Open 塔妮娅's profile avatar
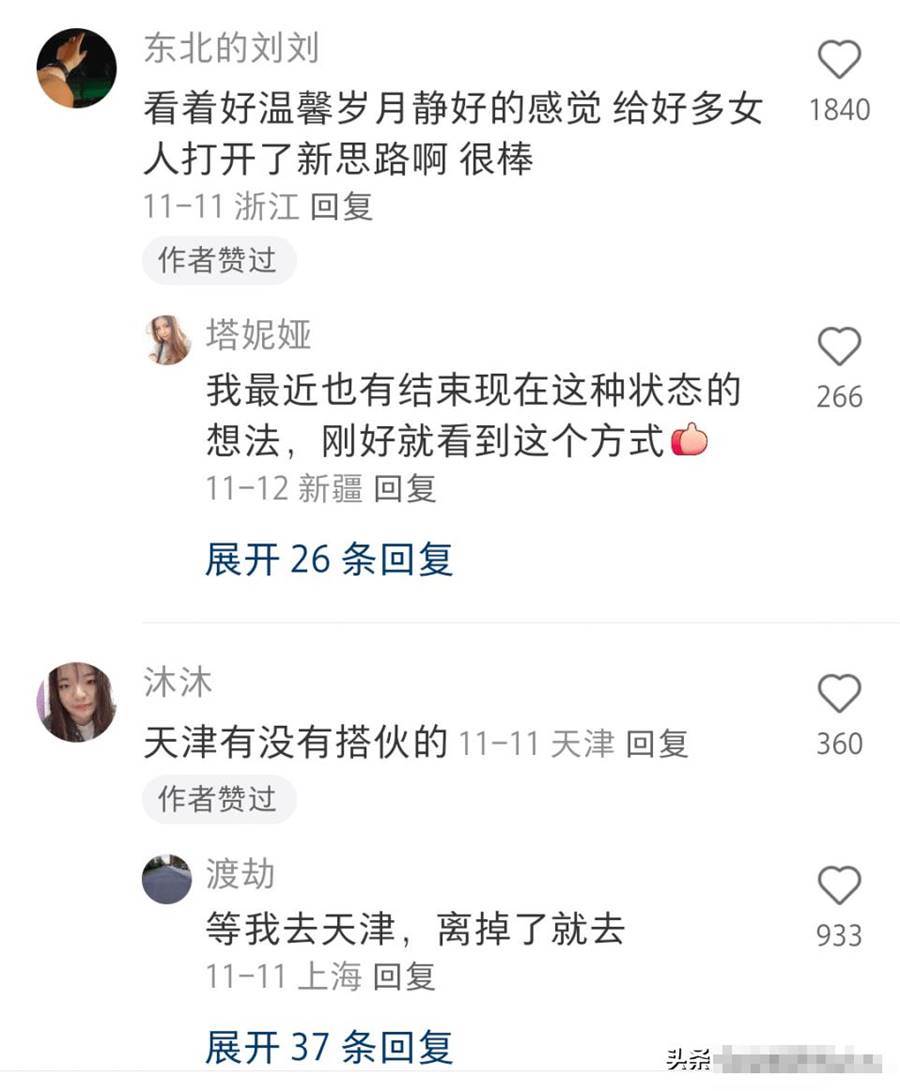900x1091 pixels. tap(169, 340)
